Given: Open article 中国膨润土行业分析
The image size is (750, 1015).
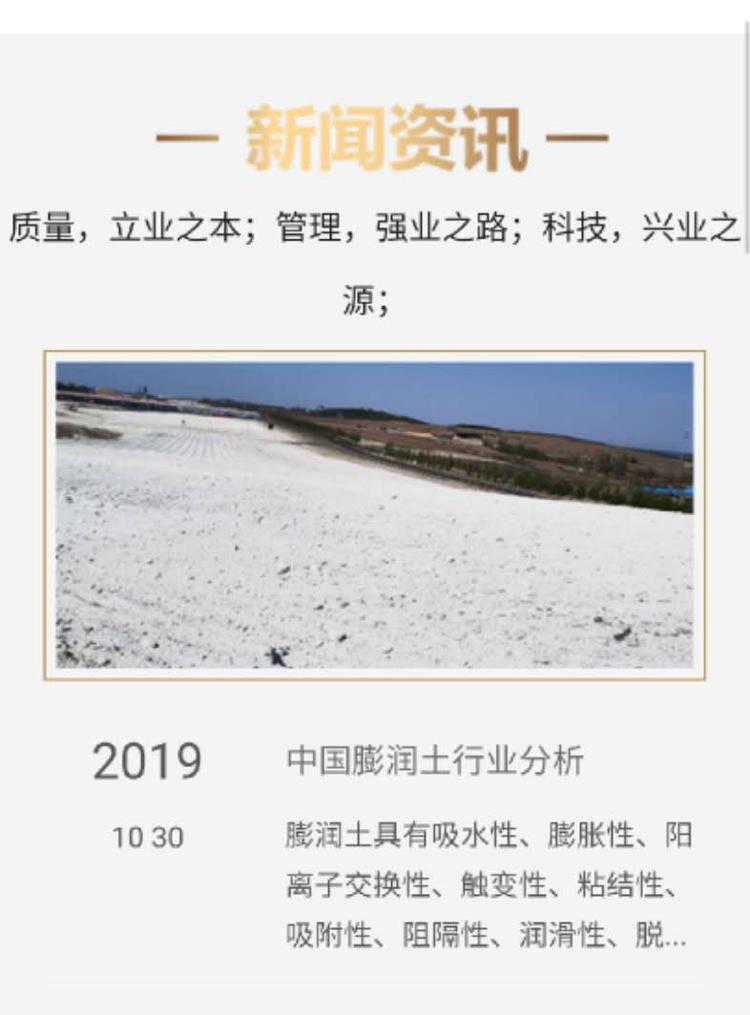Looking at the screenshot, I should [x=434, y=762].
